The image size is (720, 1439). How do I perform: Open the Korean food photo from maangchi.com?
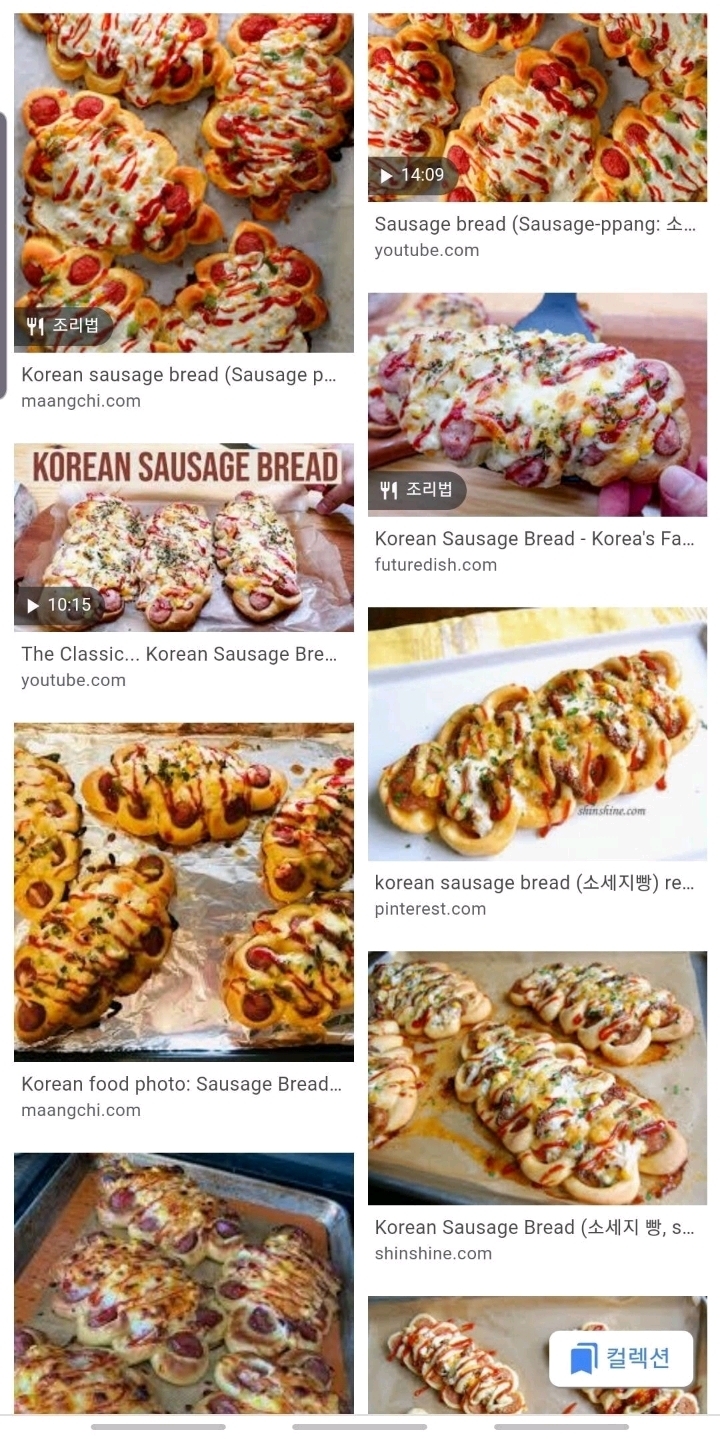[x=183, y=892]
